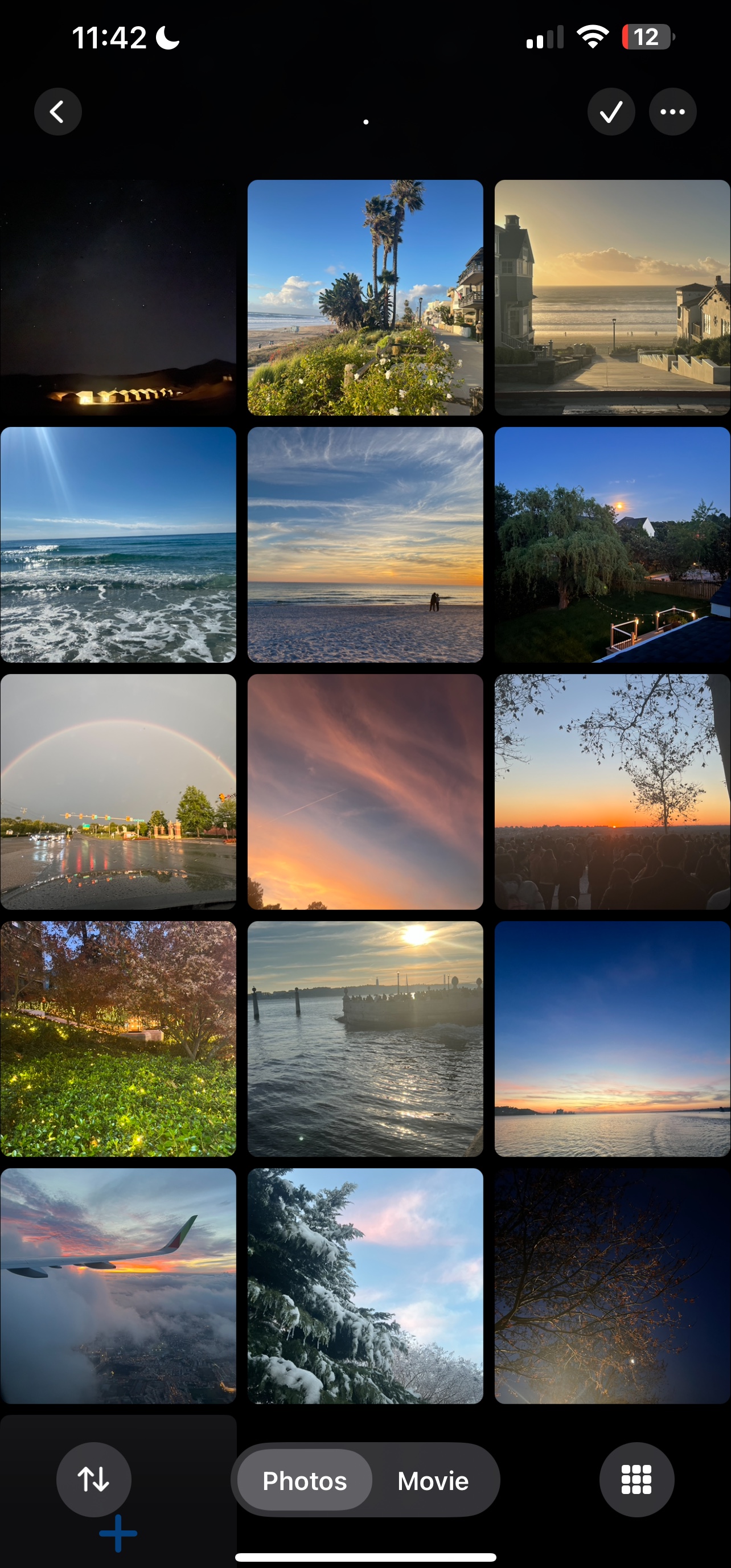
Task: View the sun over harbor water photo
Action: pos(365,1039)
